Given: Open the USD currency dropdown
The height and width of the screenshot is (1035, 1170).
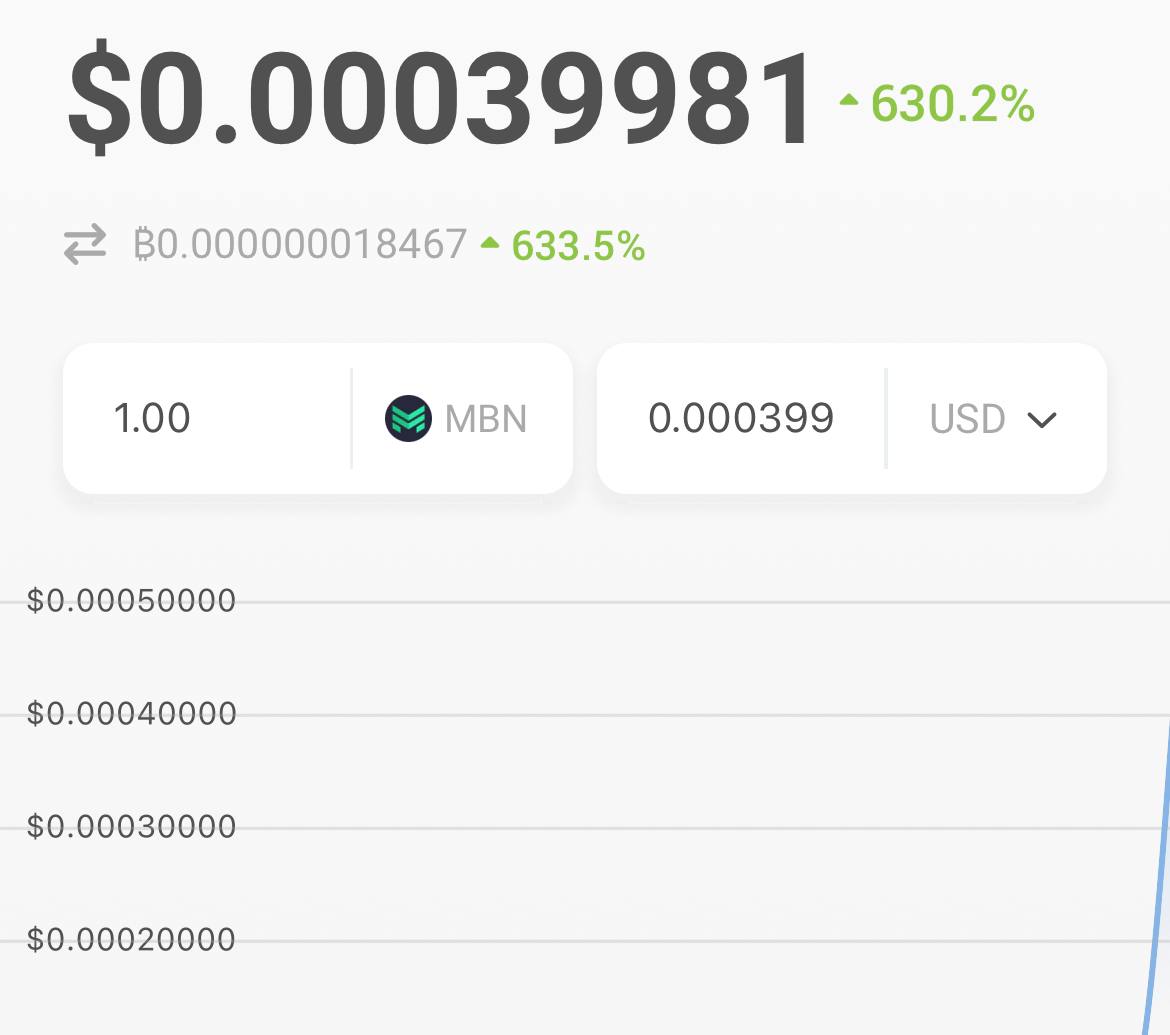Looking at the screenshot, I should tap(994, 419).
